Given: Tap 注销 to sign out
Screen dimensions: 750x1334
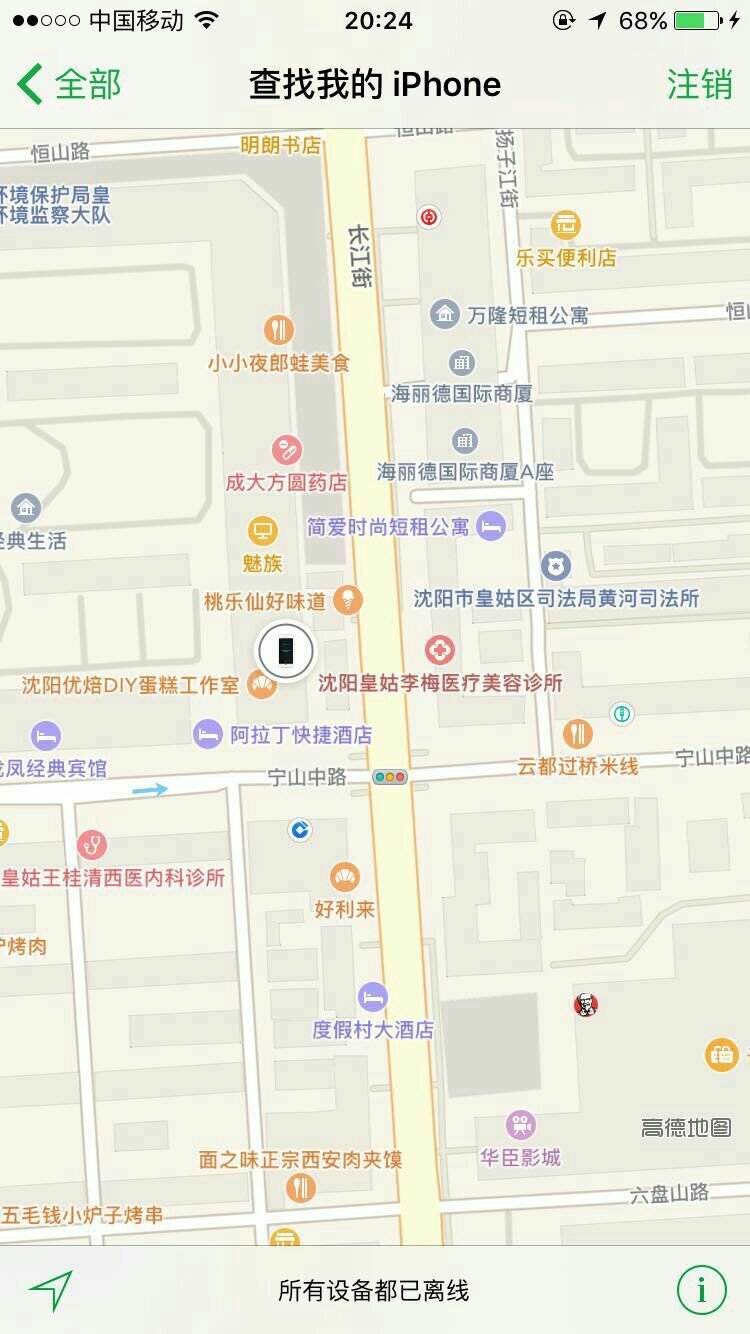Looking at the screenshot, I should point(699,84).
